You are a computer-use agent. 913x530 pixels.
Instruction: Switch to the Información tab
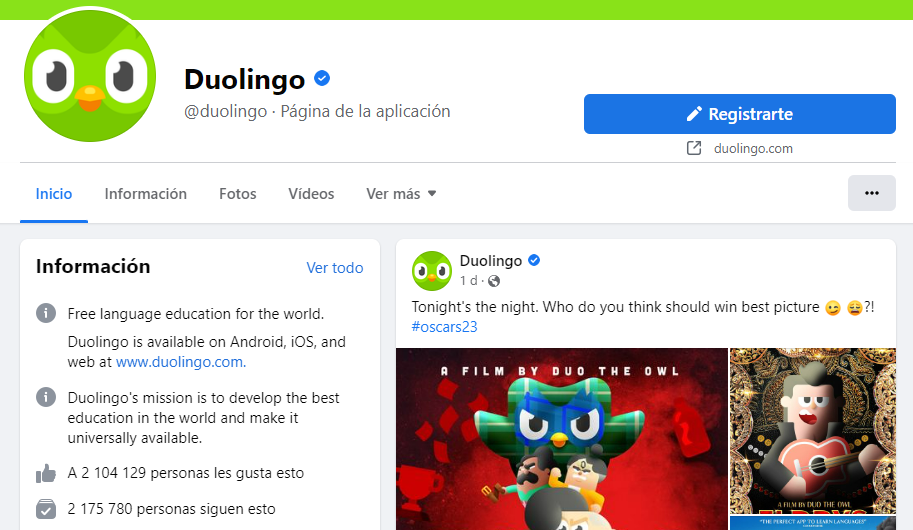point(145,194)
